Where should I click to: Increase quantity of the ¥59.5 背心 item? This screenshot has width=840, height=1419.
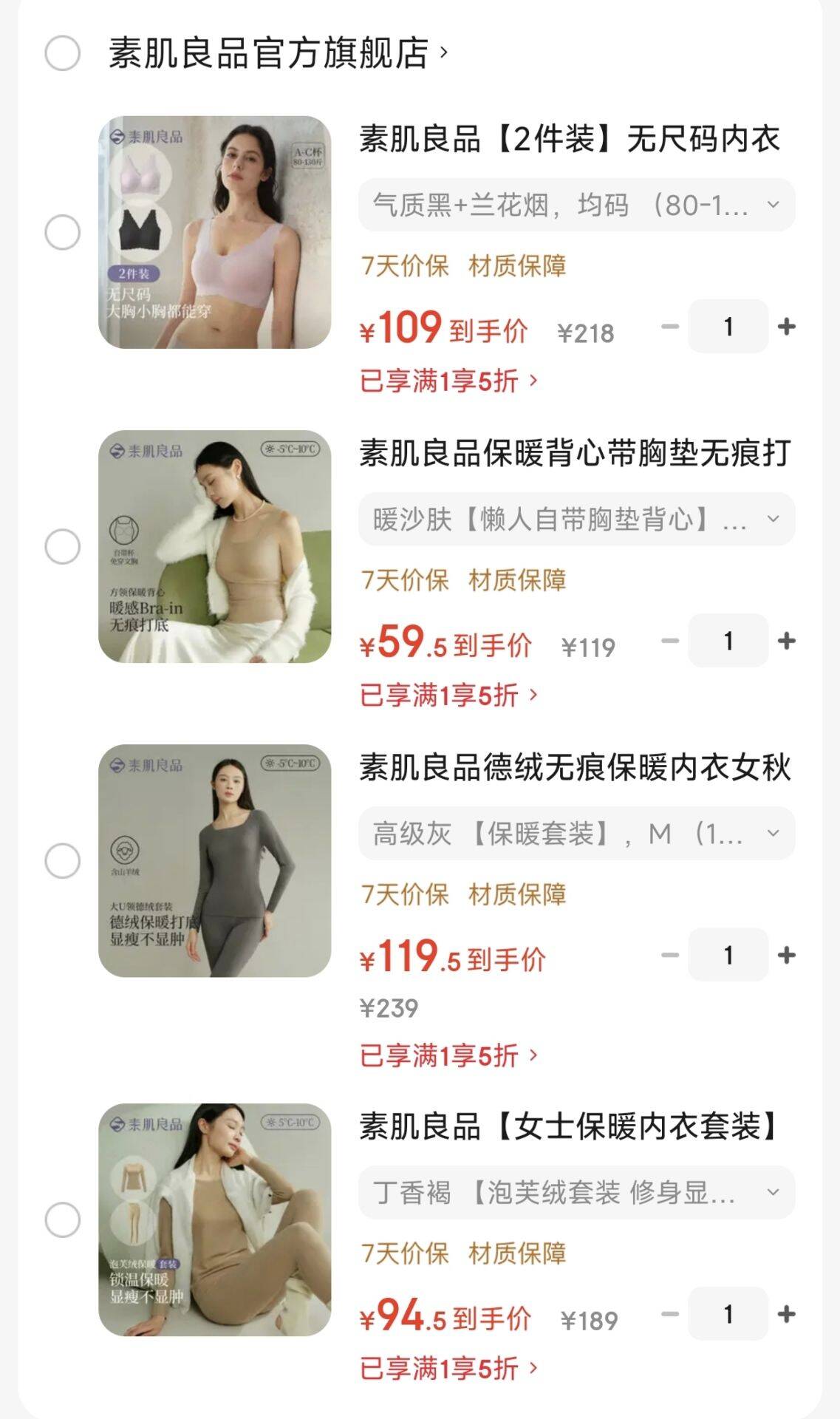787,641
